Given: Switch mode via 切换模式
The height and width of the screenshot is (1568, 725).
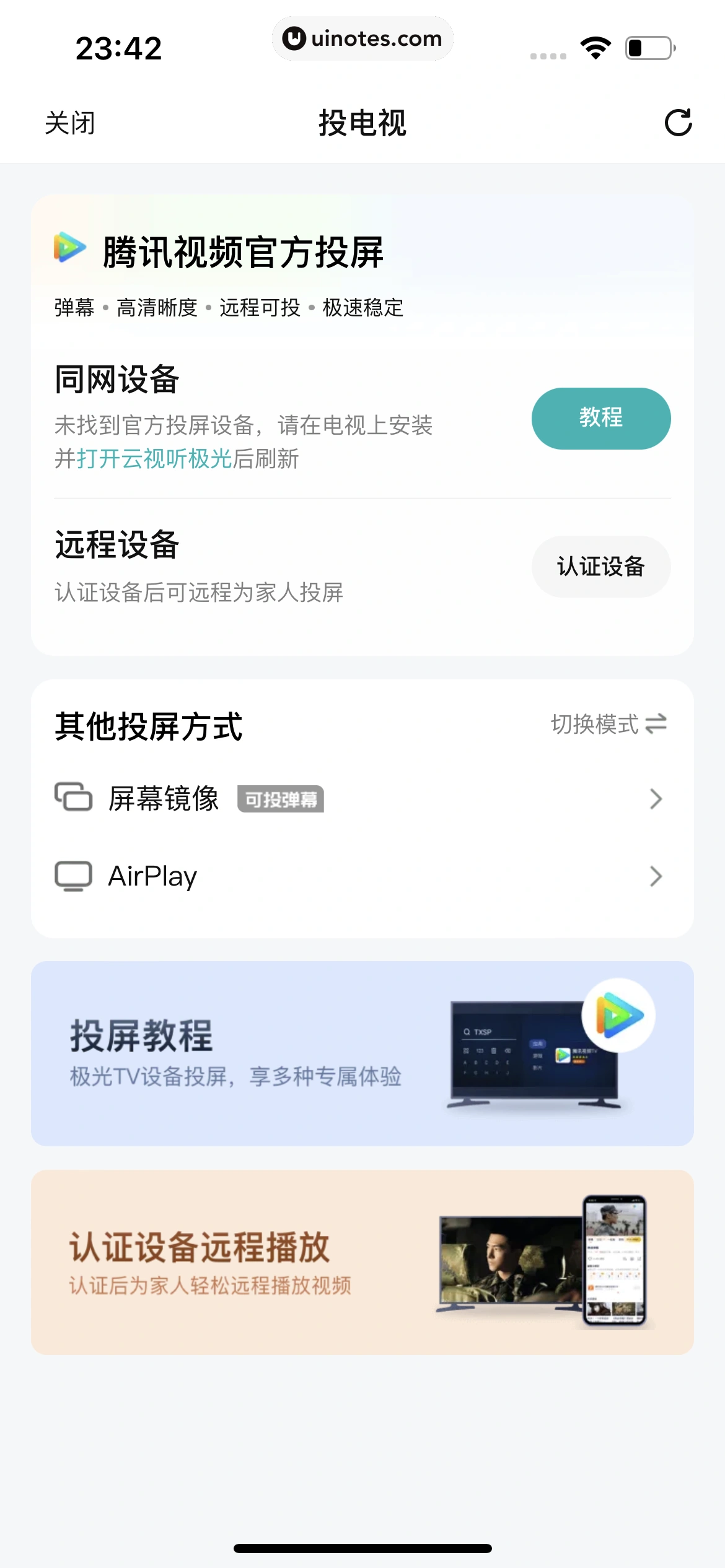Looking at the screenshot, I should point(609,724).
